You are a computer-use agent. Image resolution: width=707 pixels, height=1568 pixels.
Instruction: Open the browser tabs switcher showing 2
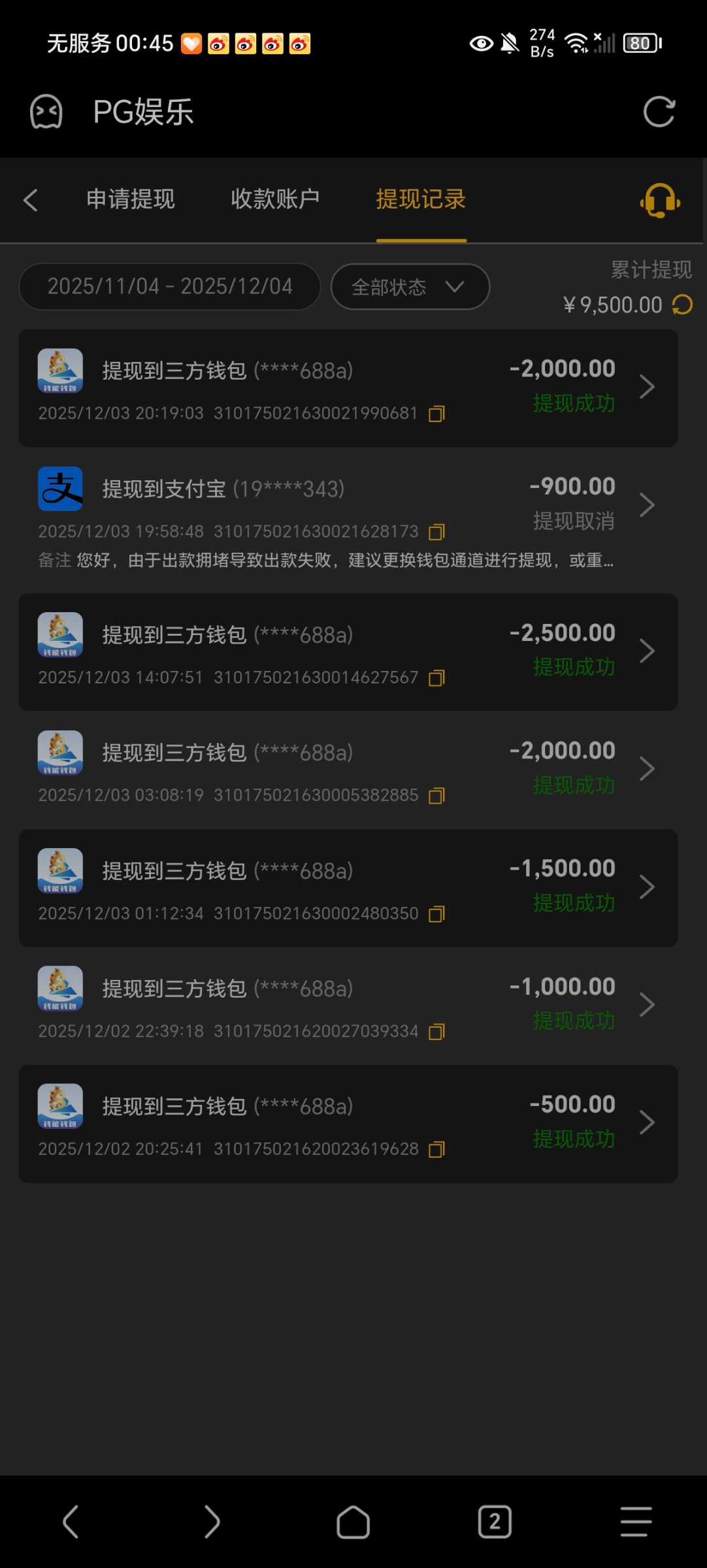click(x=495, y=1522)
